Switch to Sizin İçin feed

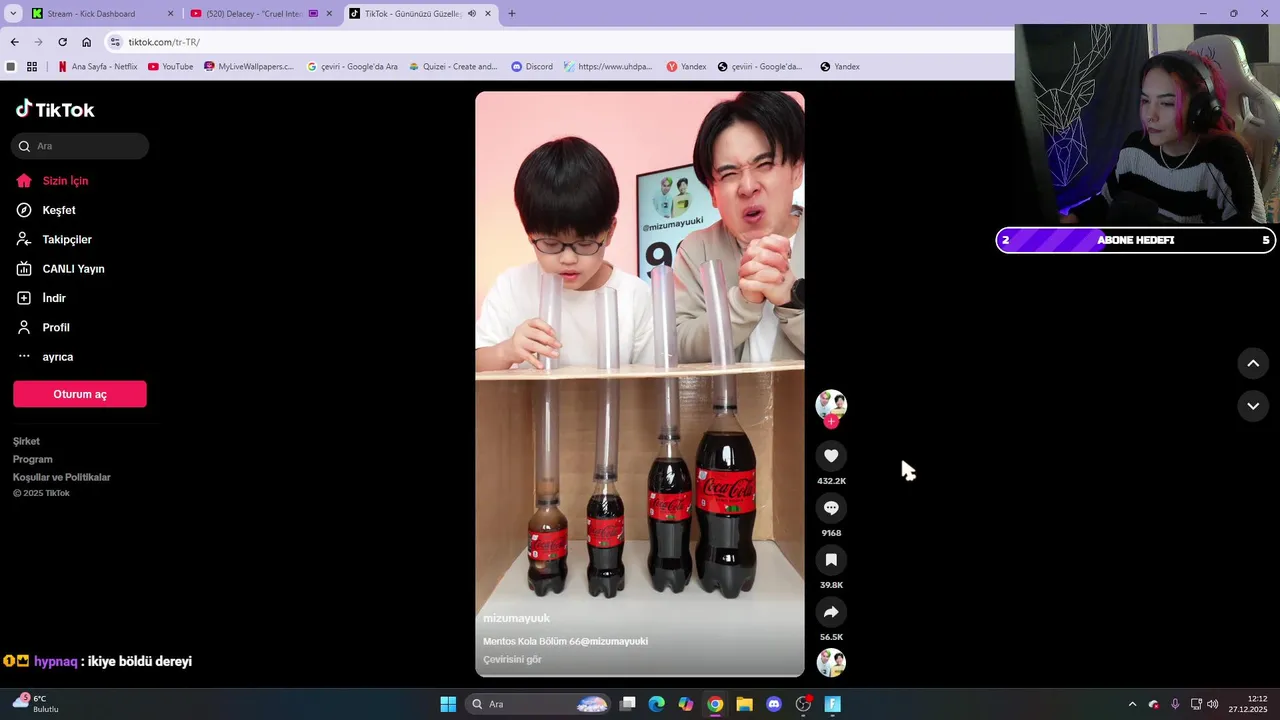coord(65,181)
